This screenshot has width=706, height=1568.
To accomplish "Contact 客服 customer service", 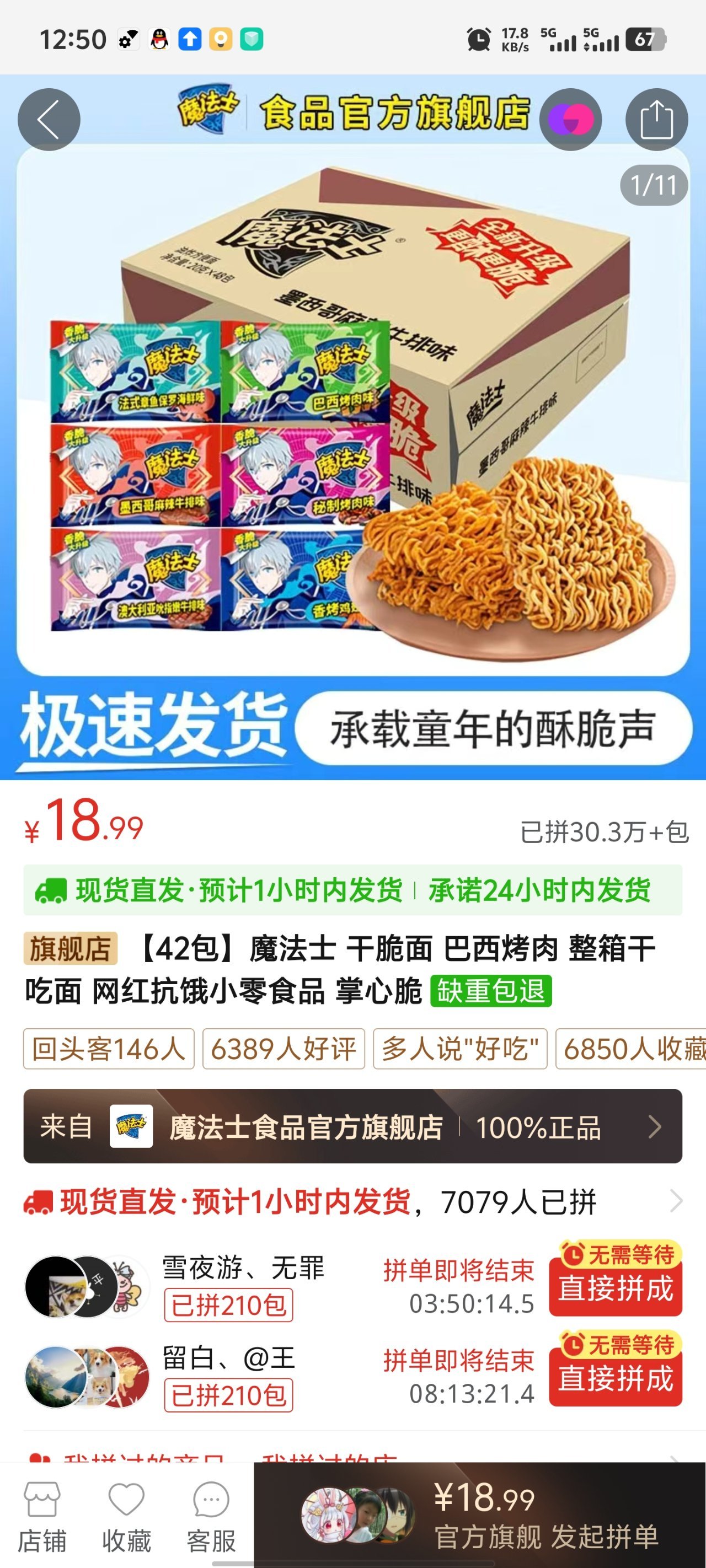I will coord(211,1517).
